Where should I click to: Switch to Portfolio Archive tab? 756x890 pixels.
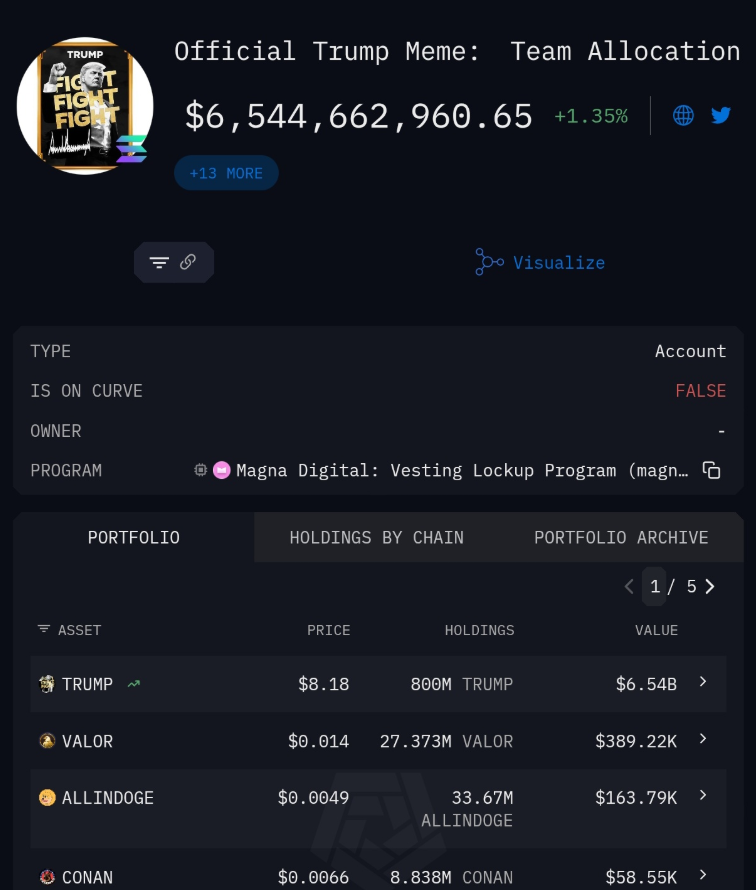pos(621,537)
